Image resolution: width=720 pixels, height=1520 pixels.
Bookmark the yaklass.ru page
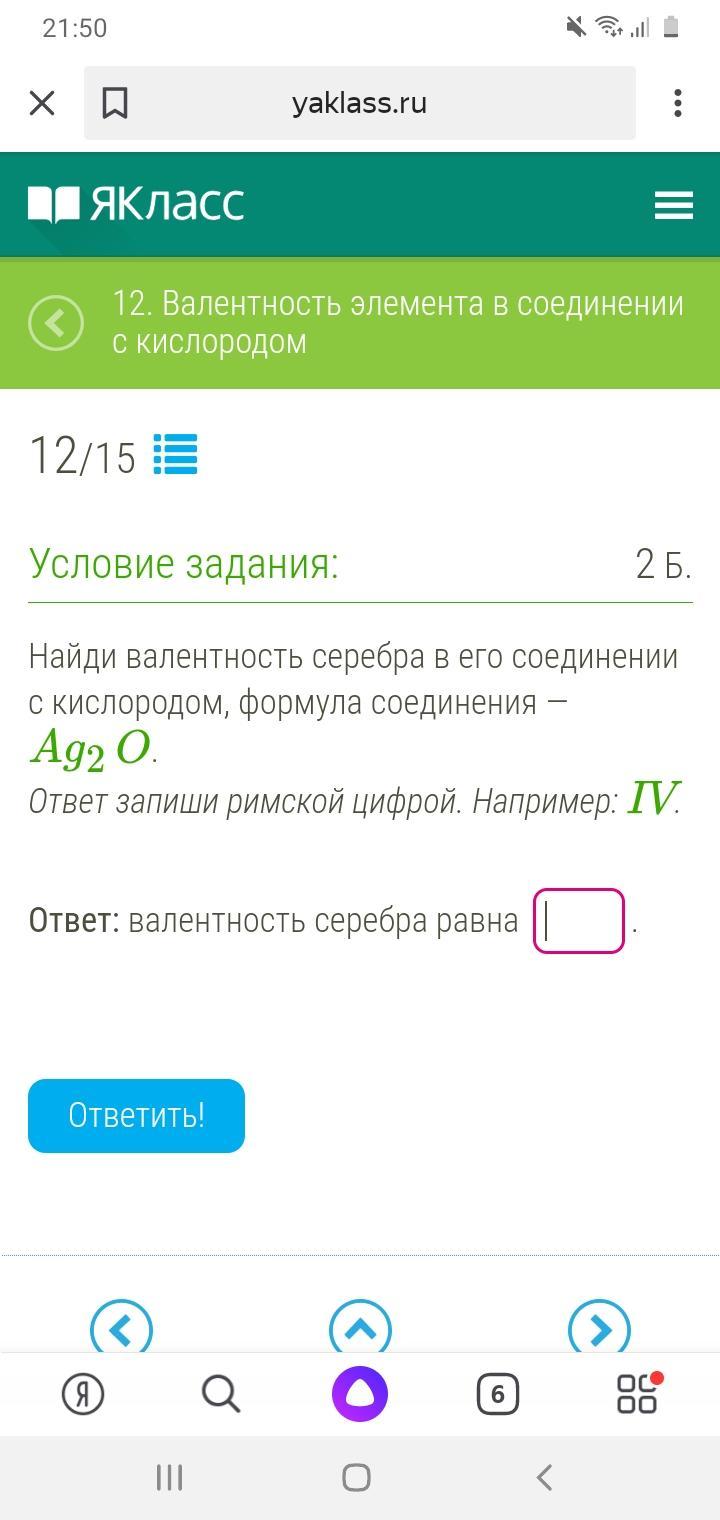(x=115, y=103)
